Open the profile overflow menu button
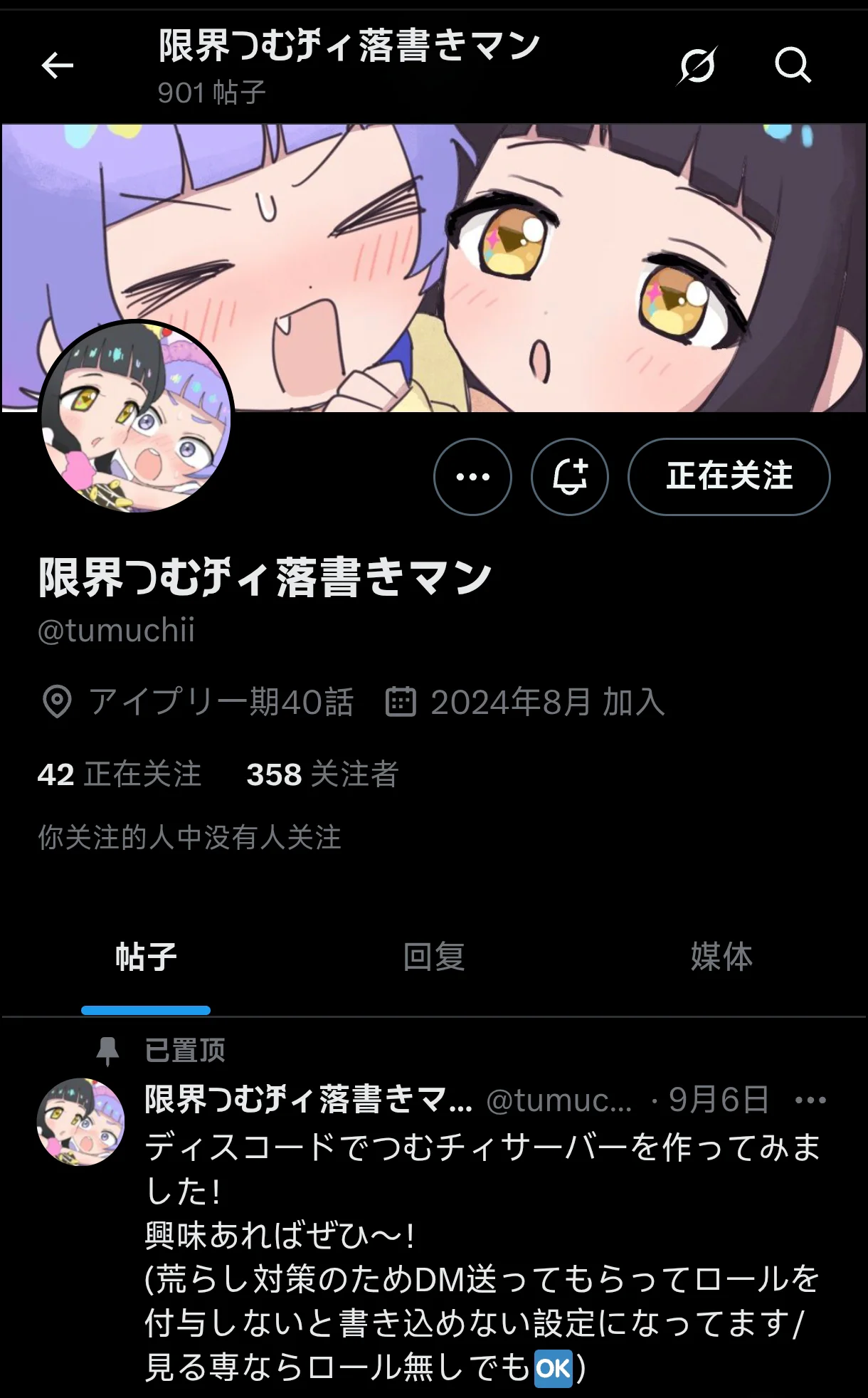The image size is (868, 1398). (472, 476)
